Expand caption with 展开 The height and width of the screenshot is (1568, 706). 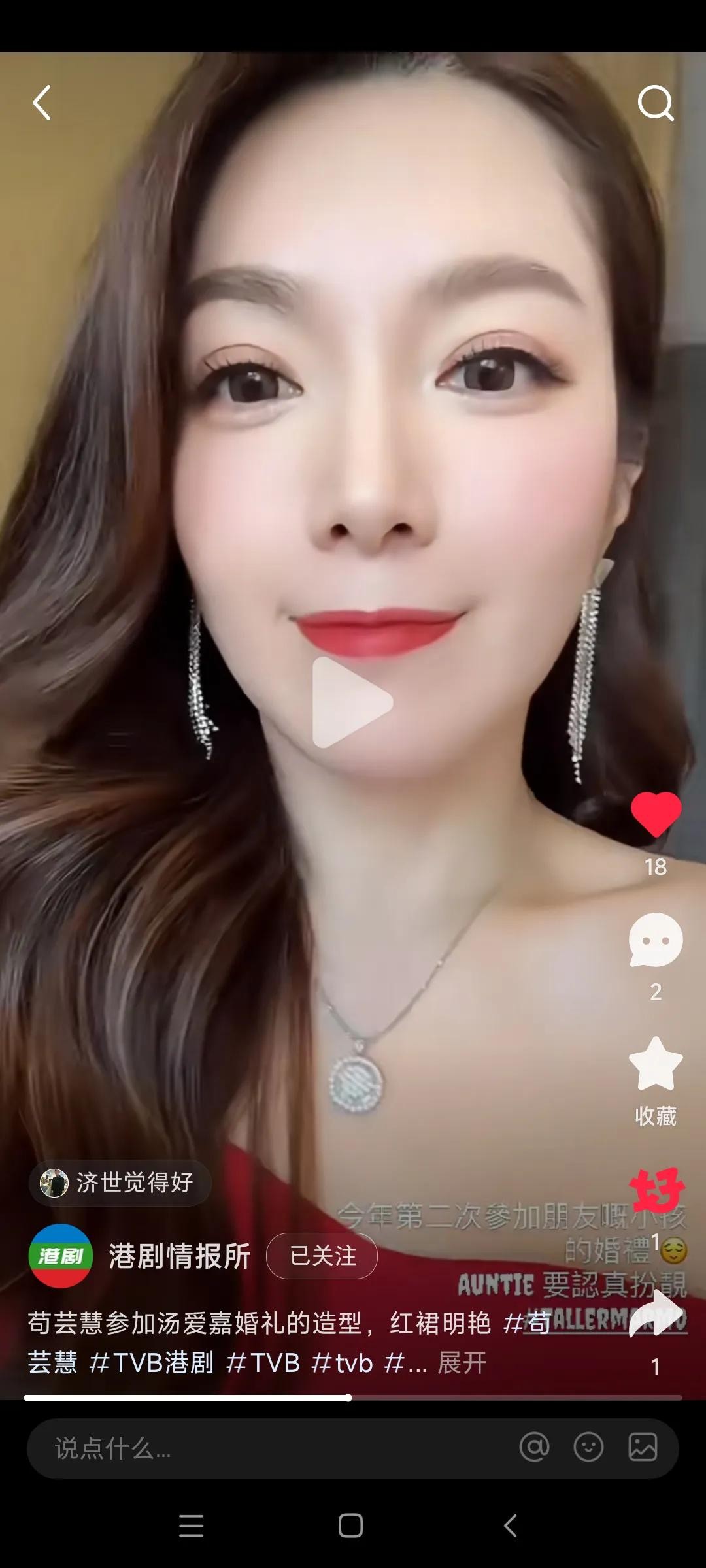(x=462, y=1363)
